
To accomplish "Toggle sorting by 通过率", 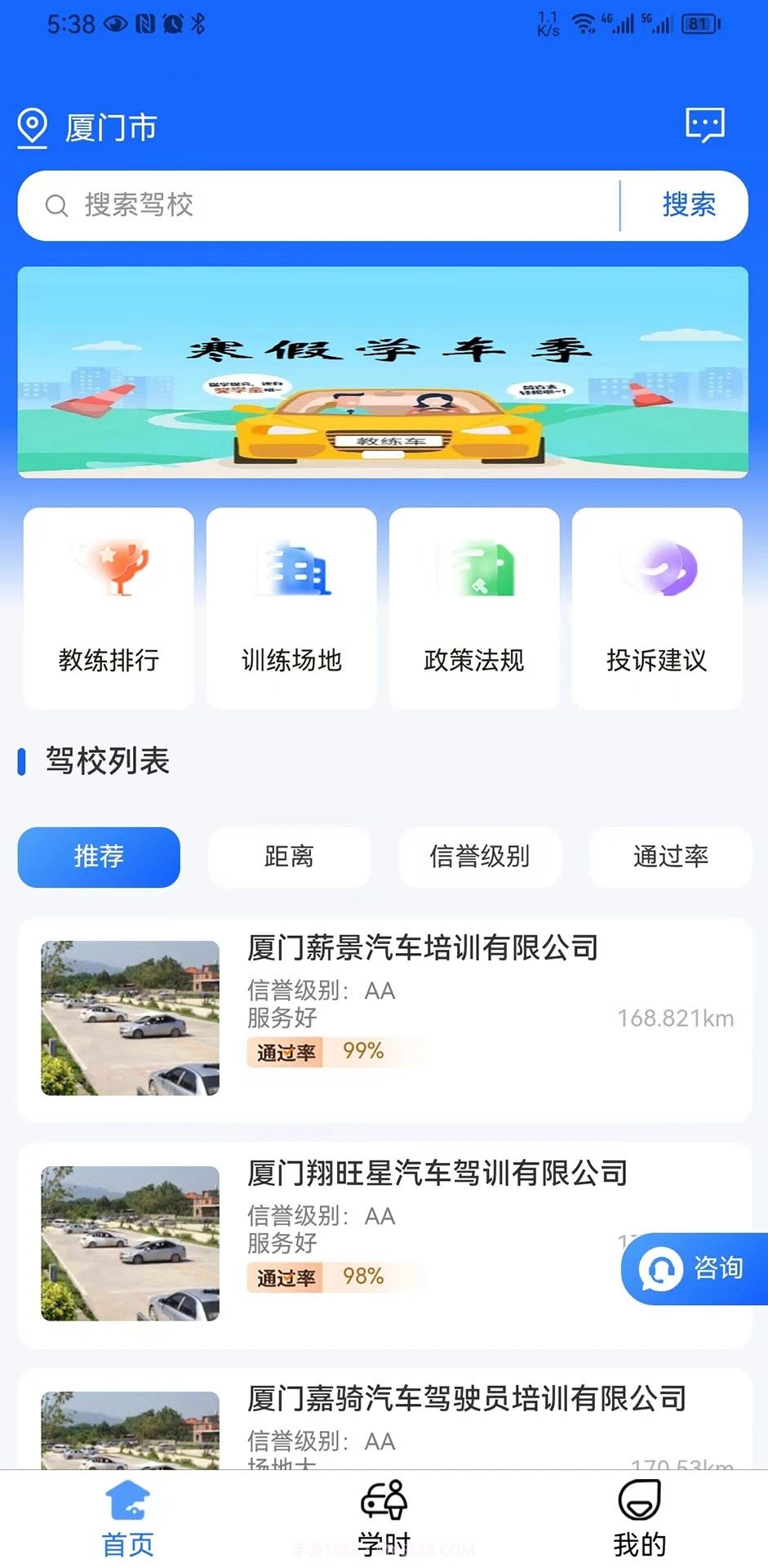I will (670, 857).
